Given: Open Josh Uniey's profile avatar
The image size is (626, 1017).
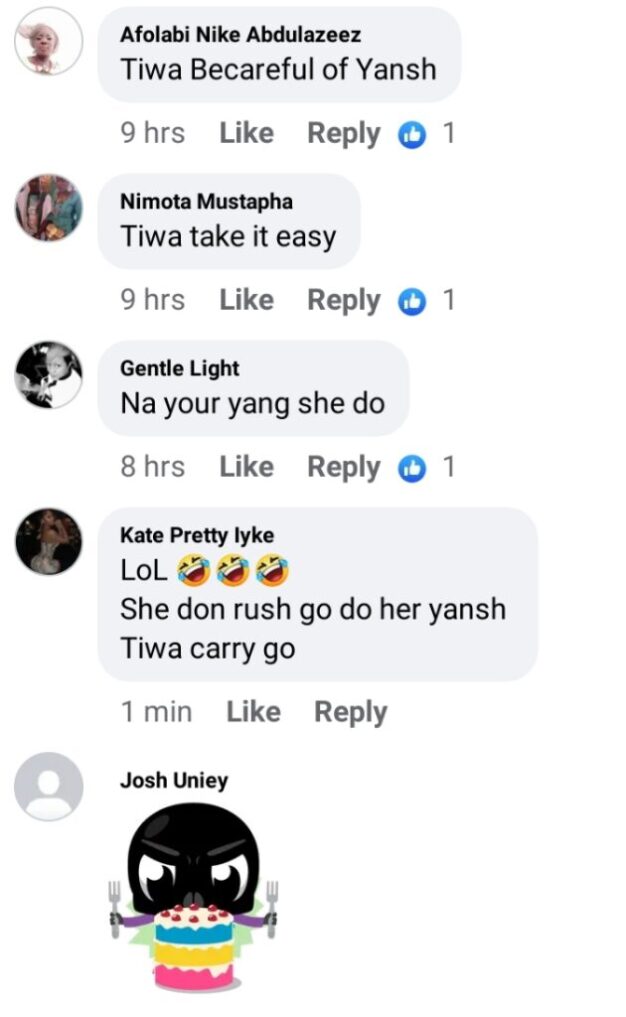Looking at the screenshot, I should pos(49,787).
